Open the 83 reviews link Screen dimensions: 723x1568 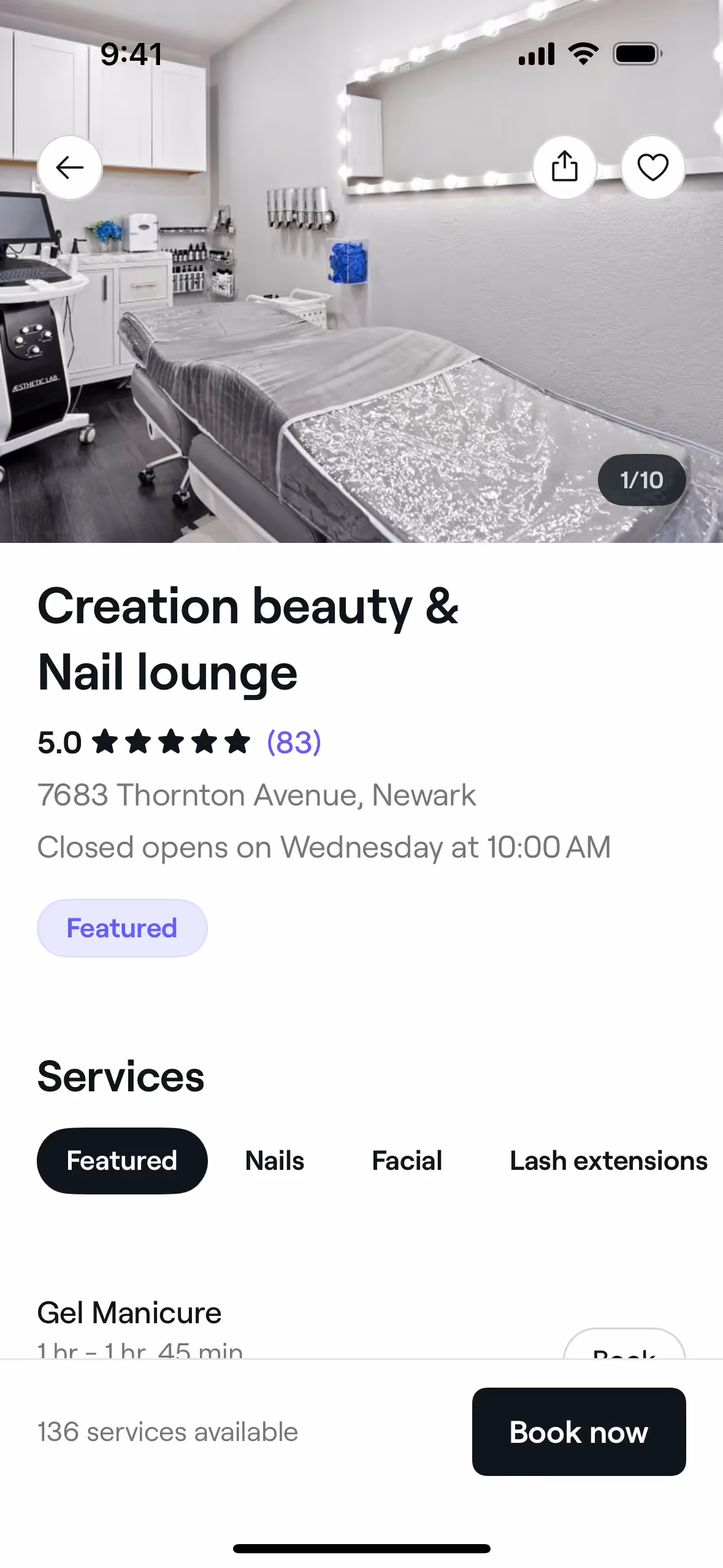(294, 742)
